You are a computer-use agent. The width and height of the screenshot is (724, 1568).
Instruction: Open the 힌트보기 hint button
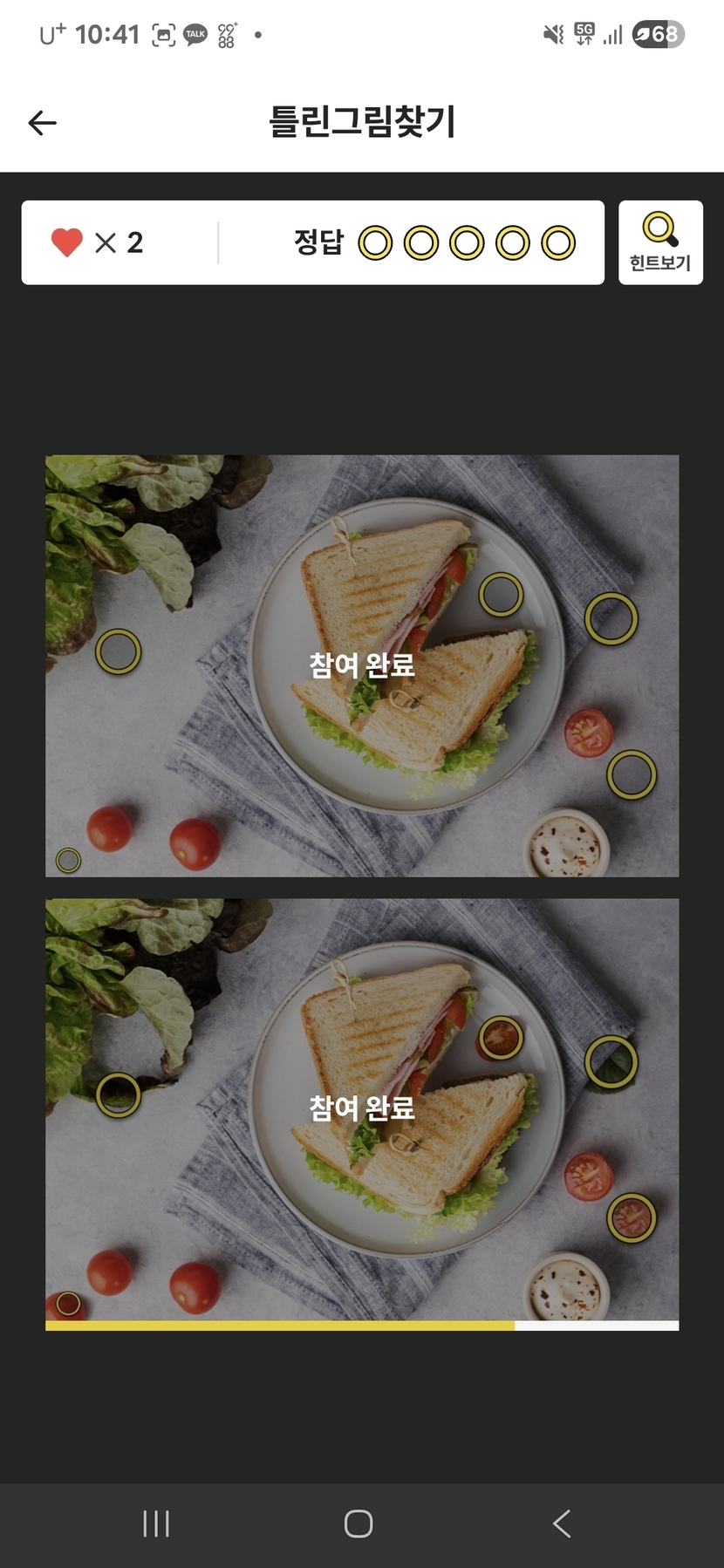(x=660, y=242)
